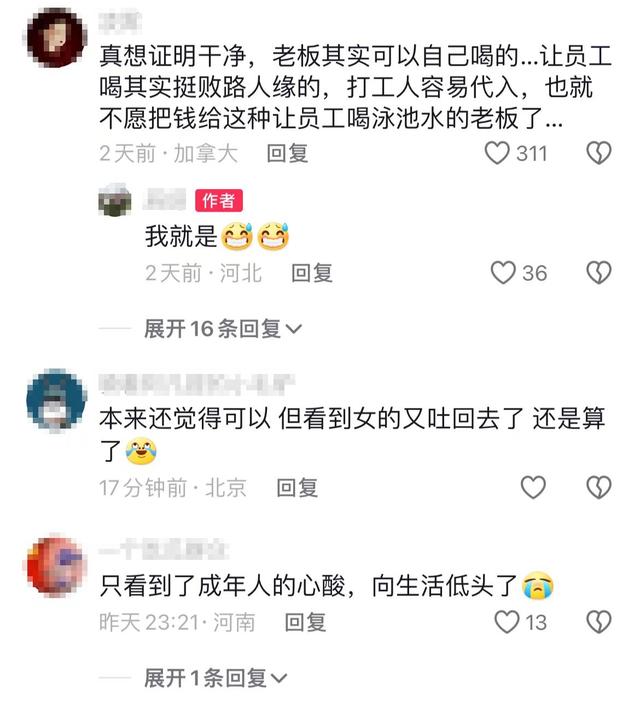Like the author's reply 我就是
The width and height of the screenshot is (640, 708).
click(504, 272)
